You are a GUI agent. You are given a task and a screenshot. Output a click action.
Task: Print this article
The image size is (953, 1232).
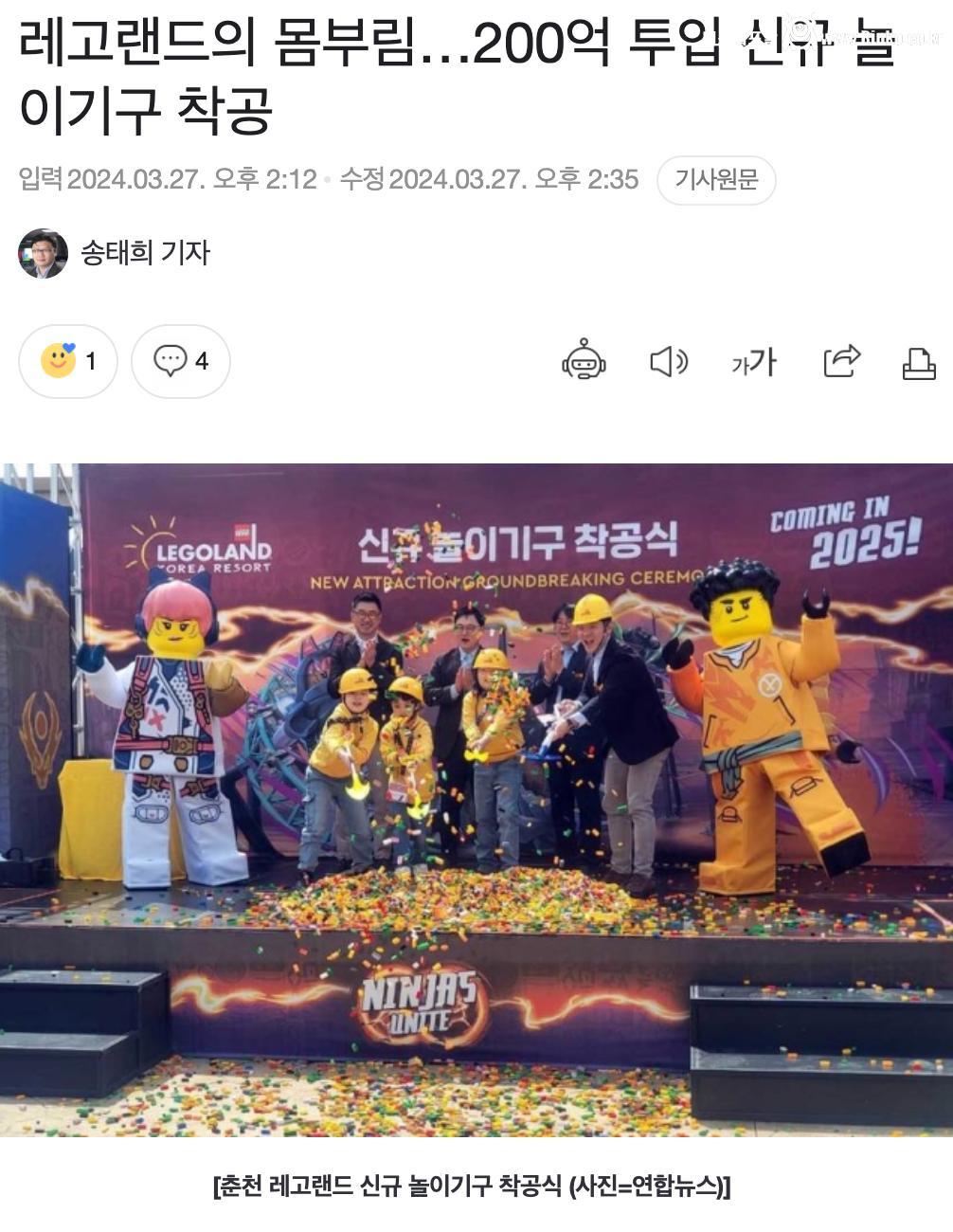(x=918, y=361)
